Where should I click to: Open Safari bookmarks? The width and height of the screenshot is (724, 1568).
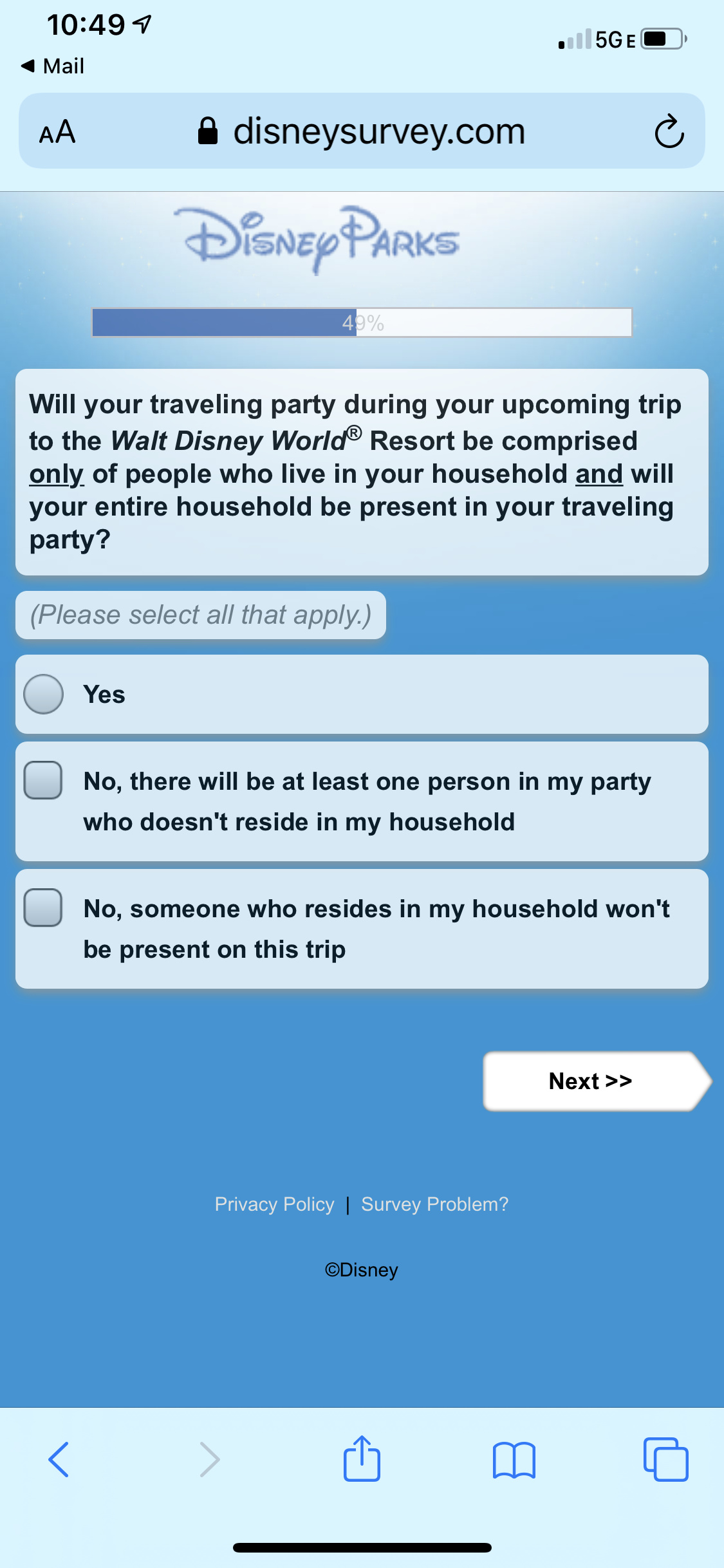coord(514,1460)
